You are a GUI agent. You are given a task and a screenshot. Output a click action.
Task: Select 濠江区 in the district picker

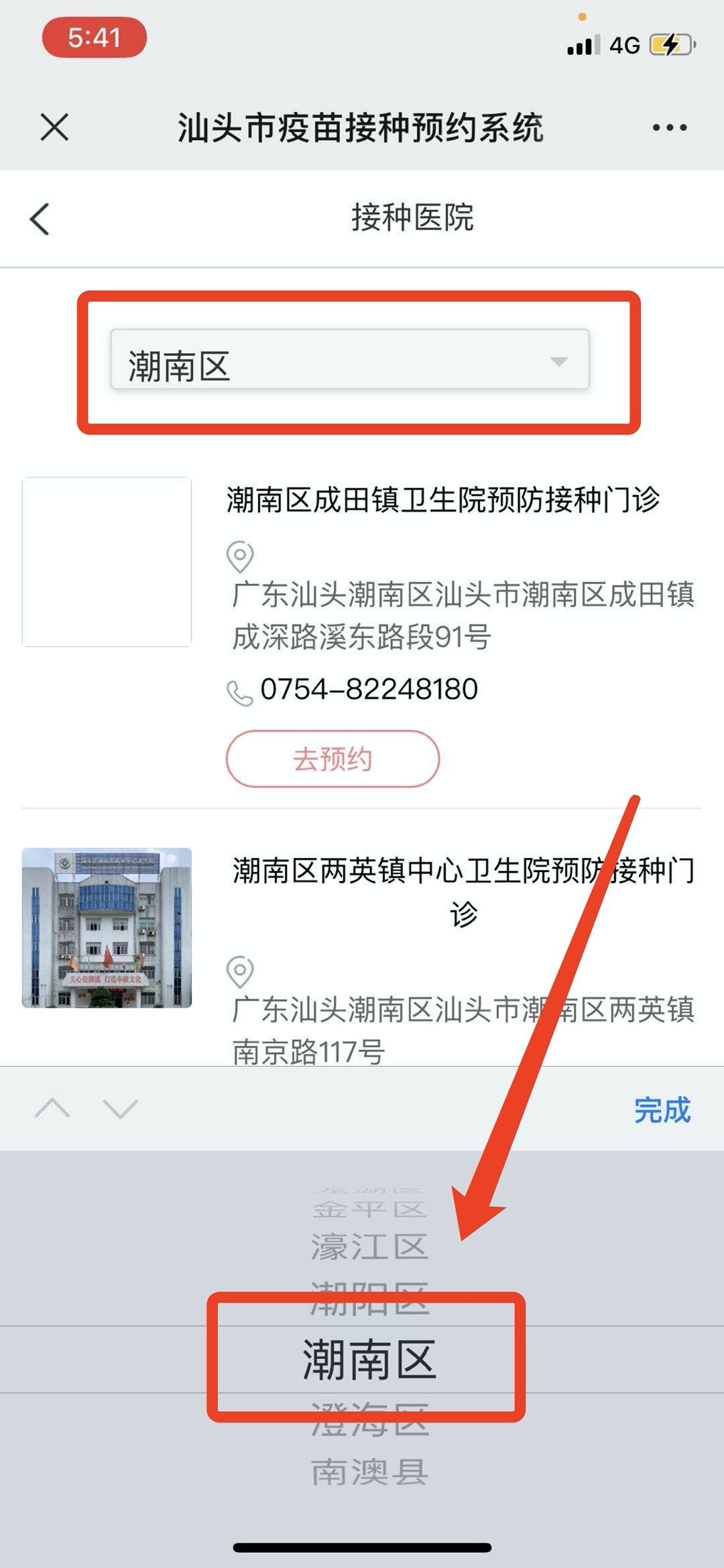click(x=369, y=1247)
